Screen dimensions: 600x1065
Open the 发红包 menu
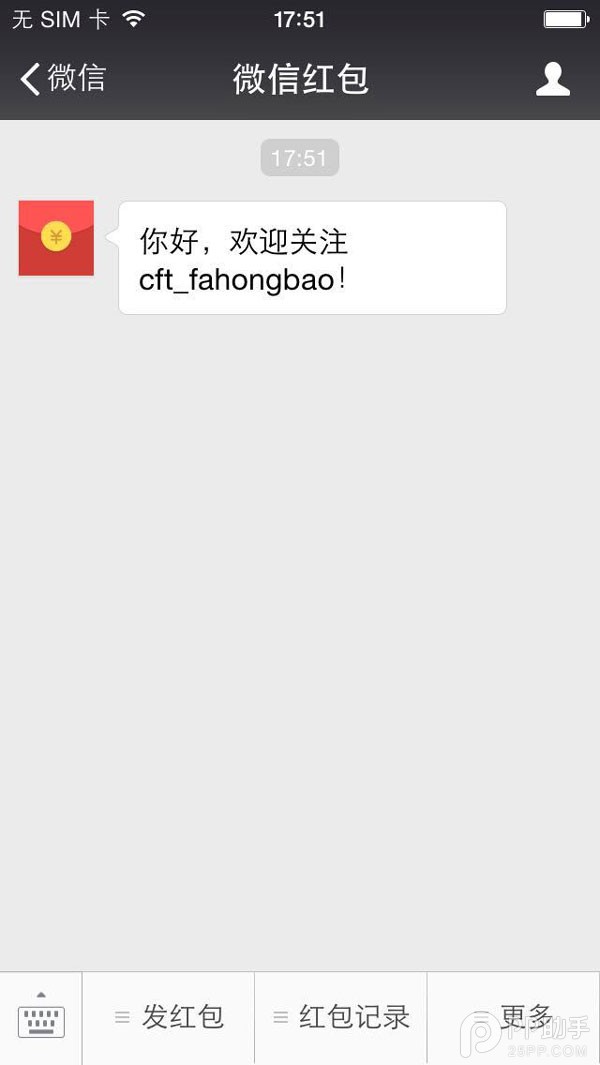[169, 1017]
